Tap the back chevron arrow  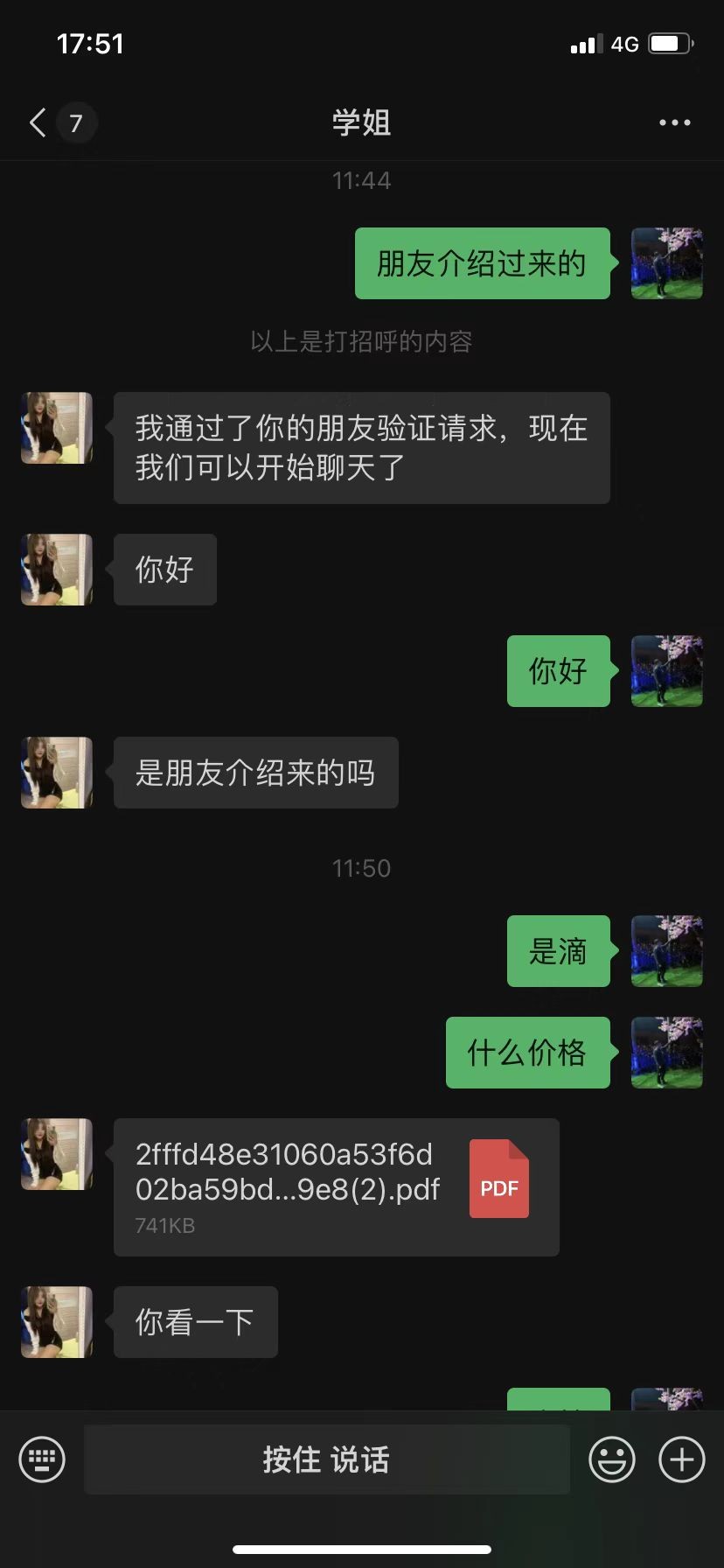[36, 122]
